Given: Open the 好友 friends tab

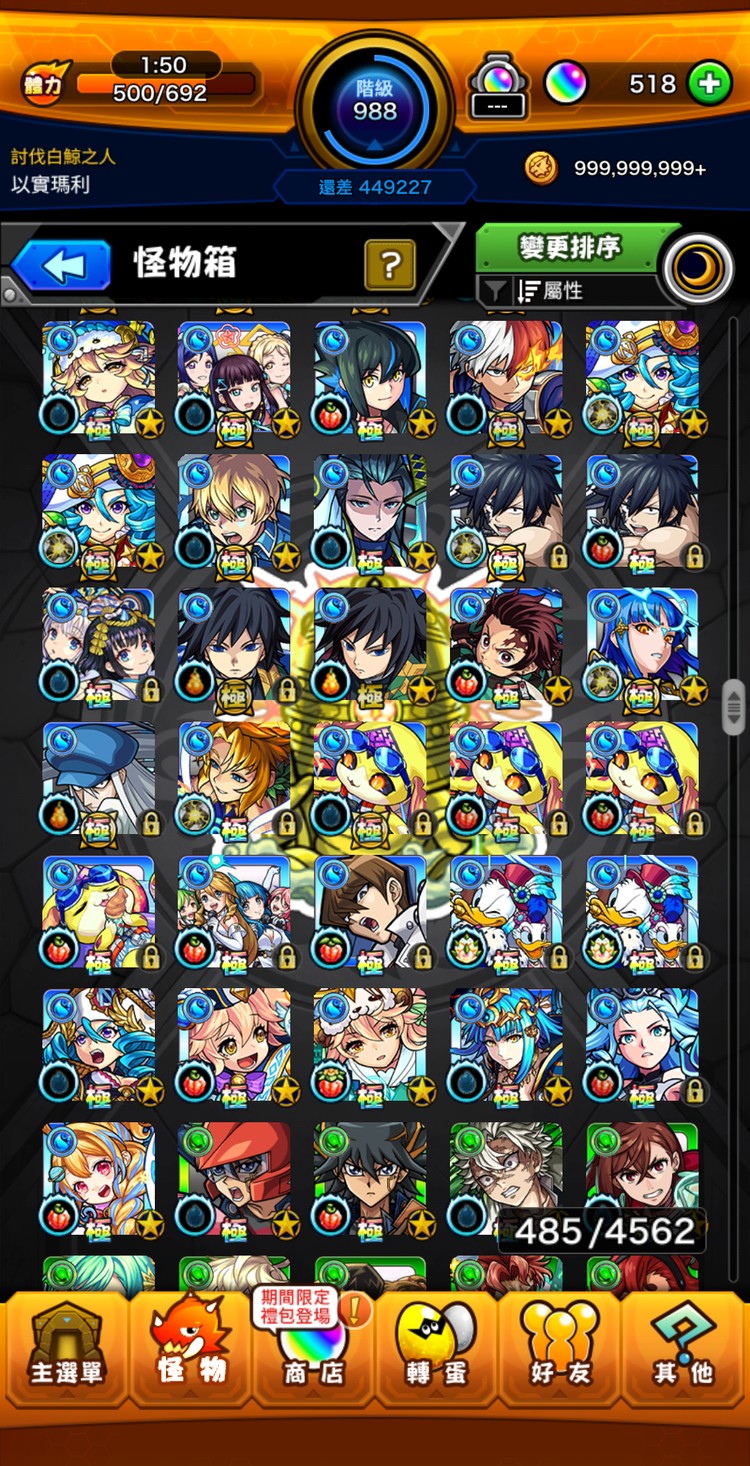Looking at the screenshot, I should click(560, 1348).
